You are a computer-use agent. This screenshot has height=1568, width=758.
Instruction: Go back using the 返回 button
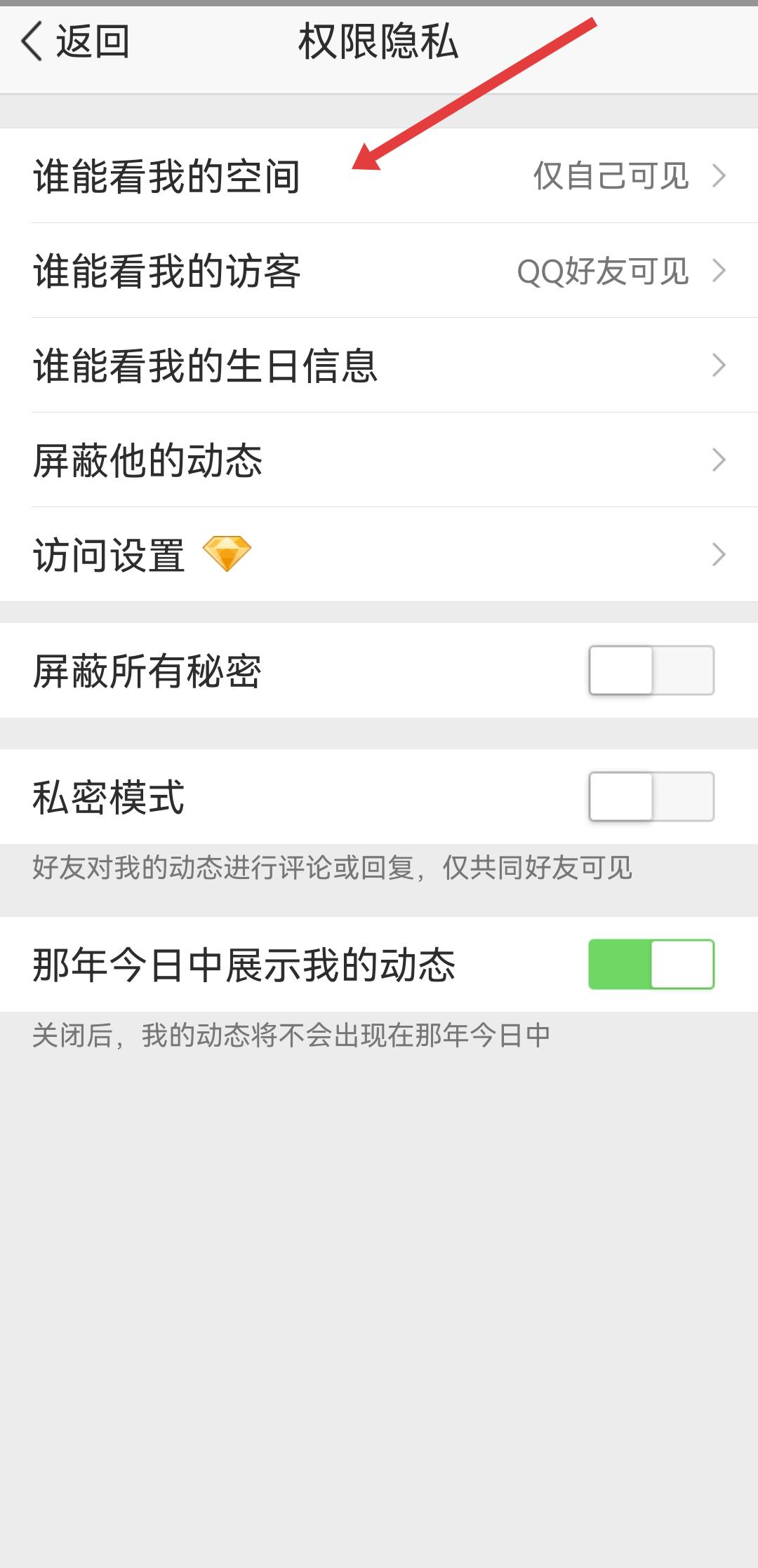(x=75, y=41)
